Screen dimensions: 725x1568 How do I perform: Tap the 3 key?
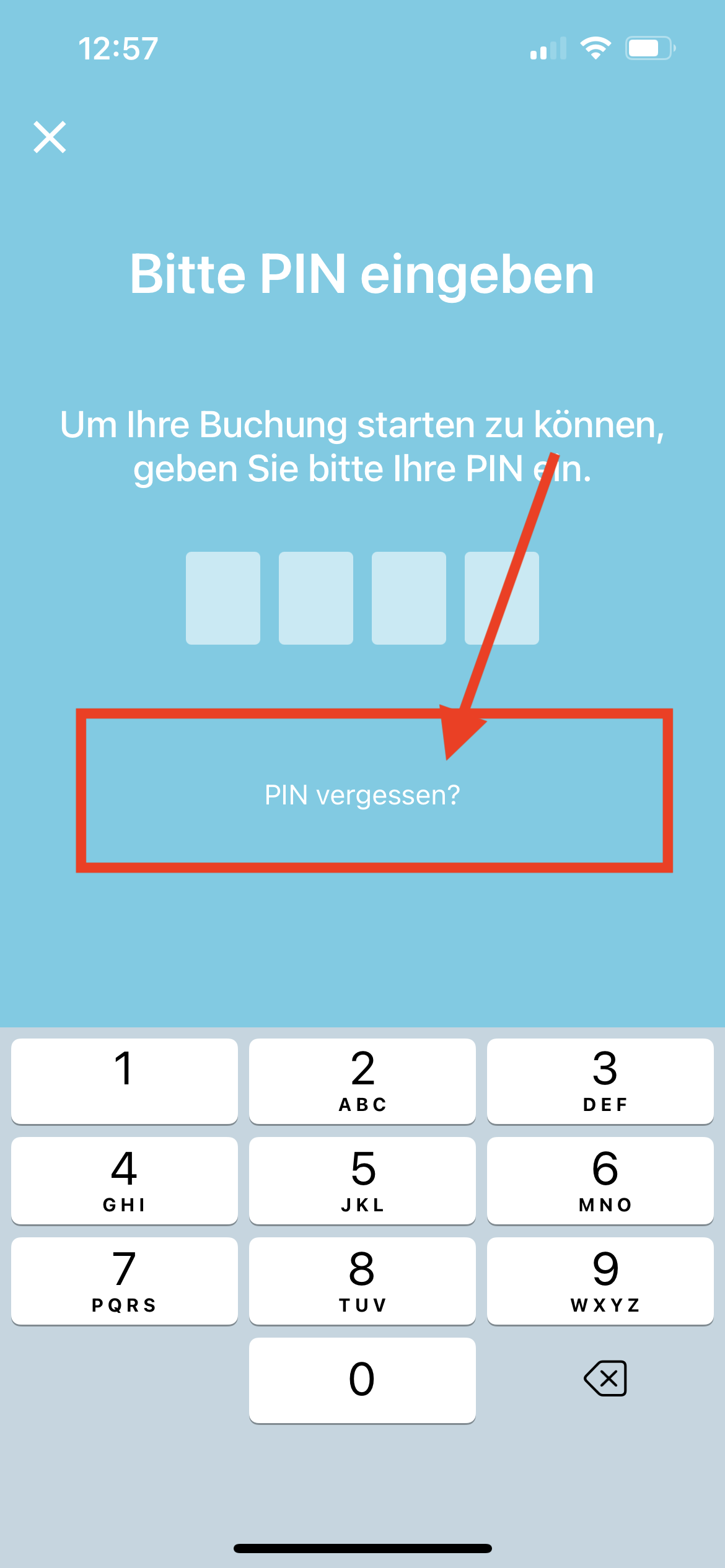600,1081
